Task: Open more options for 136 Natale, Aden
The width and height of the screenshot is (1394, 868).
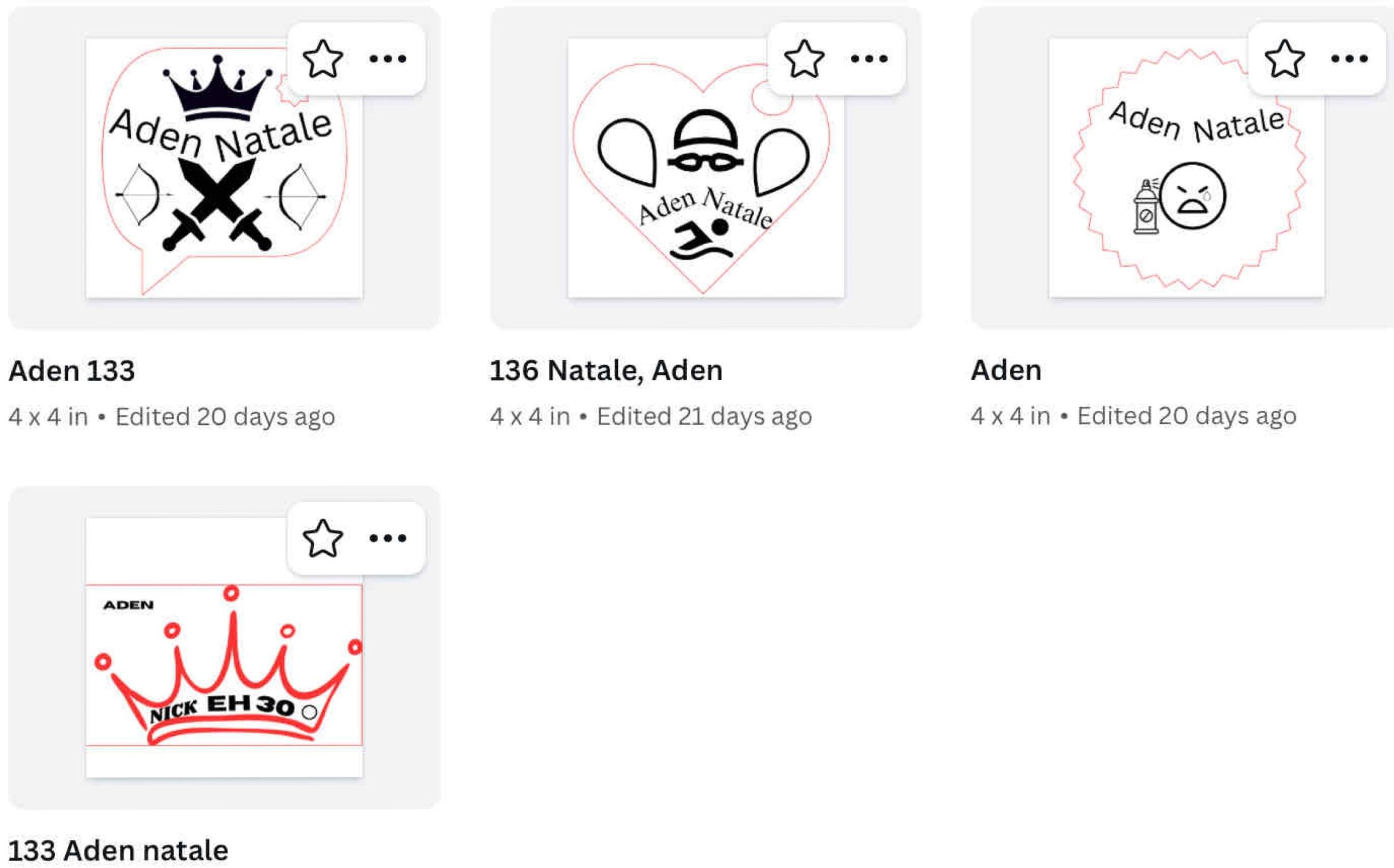Action: (x=869, y=59)
